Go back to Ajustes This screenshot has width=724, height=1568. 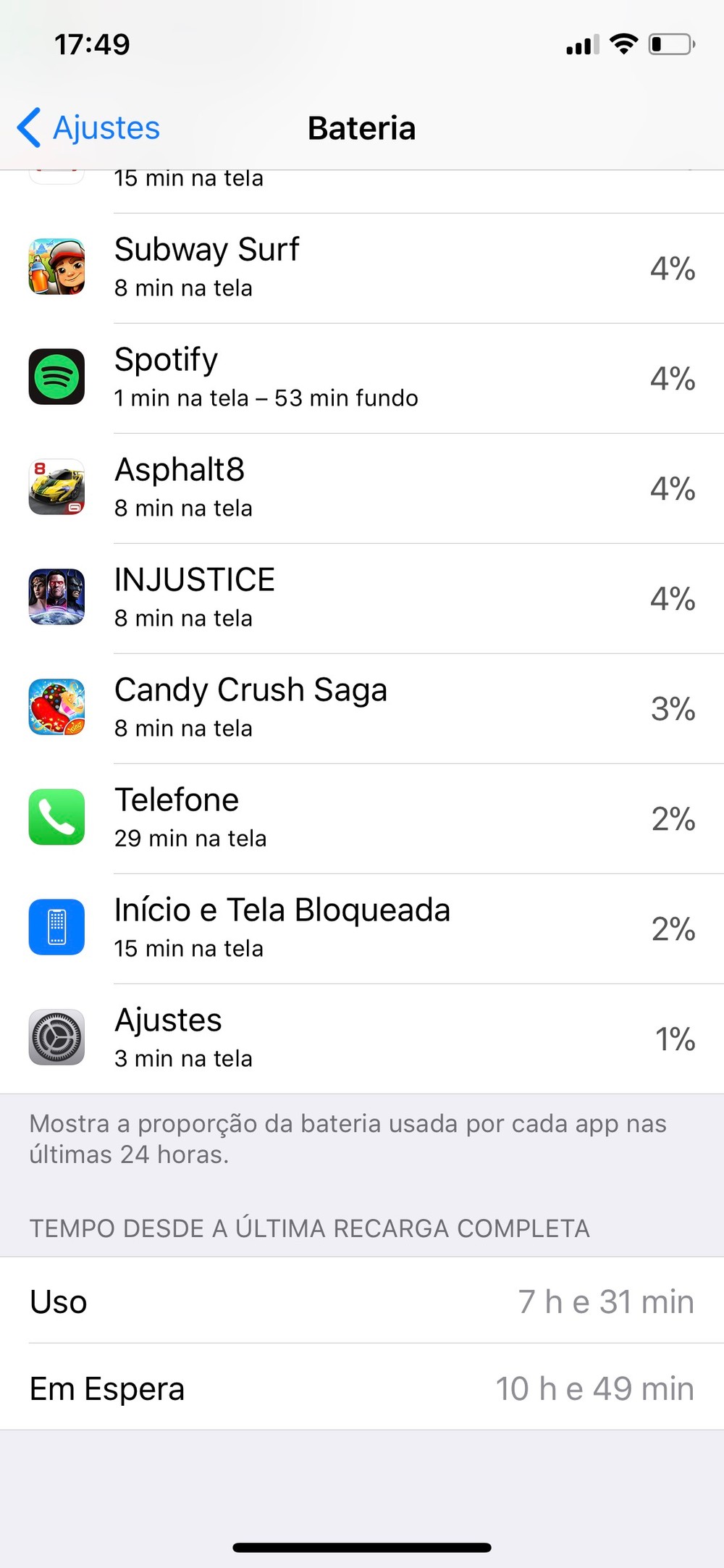point(88,128)
